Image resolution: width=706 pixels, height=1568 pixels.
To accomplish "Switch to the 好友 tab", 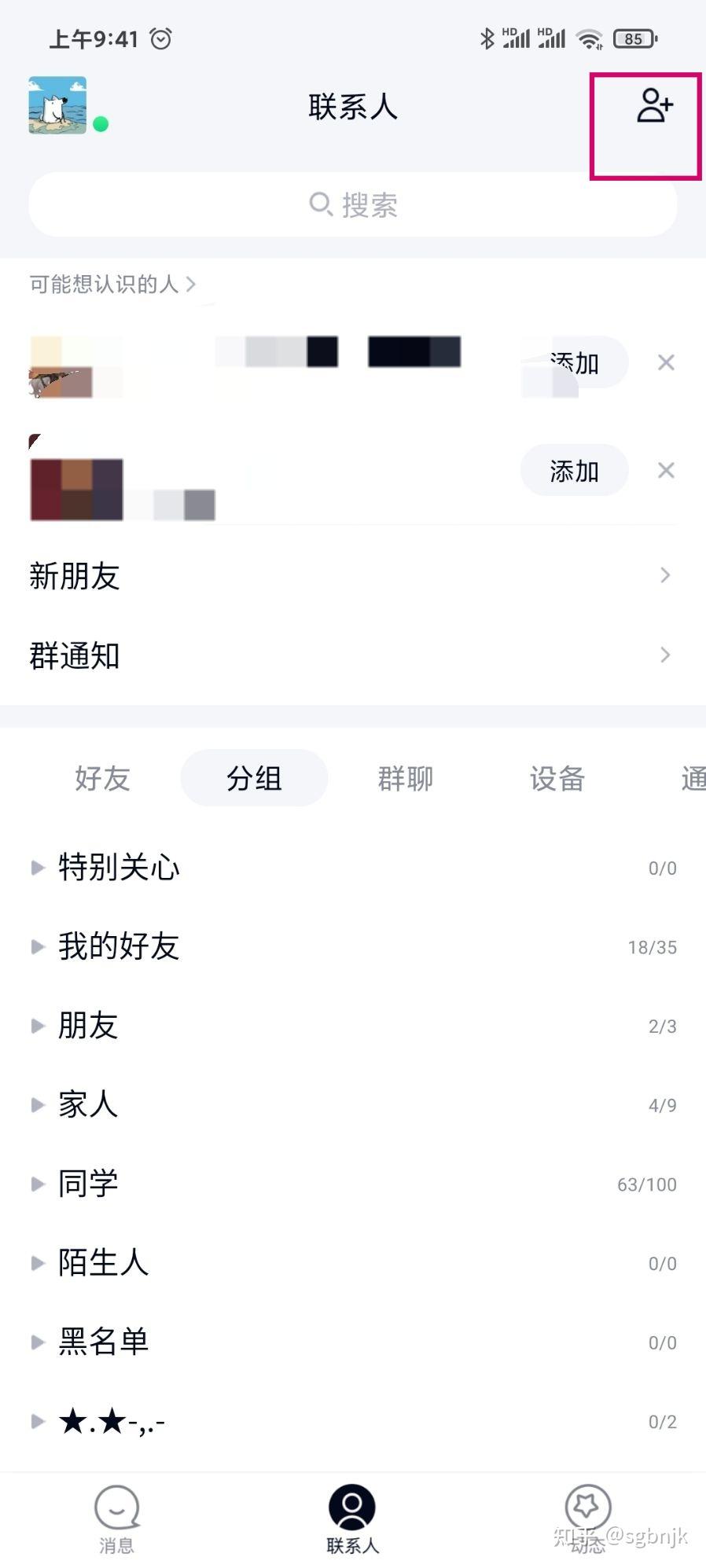I will click(102, 778).
